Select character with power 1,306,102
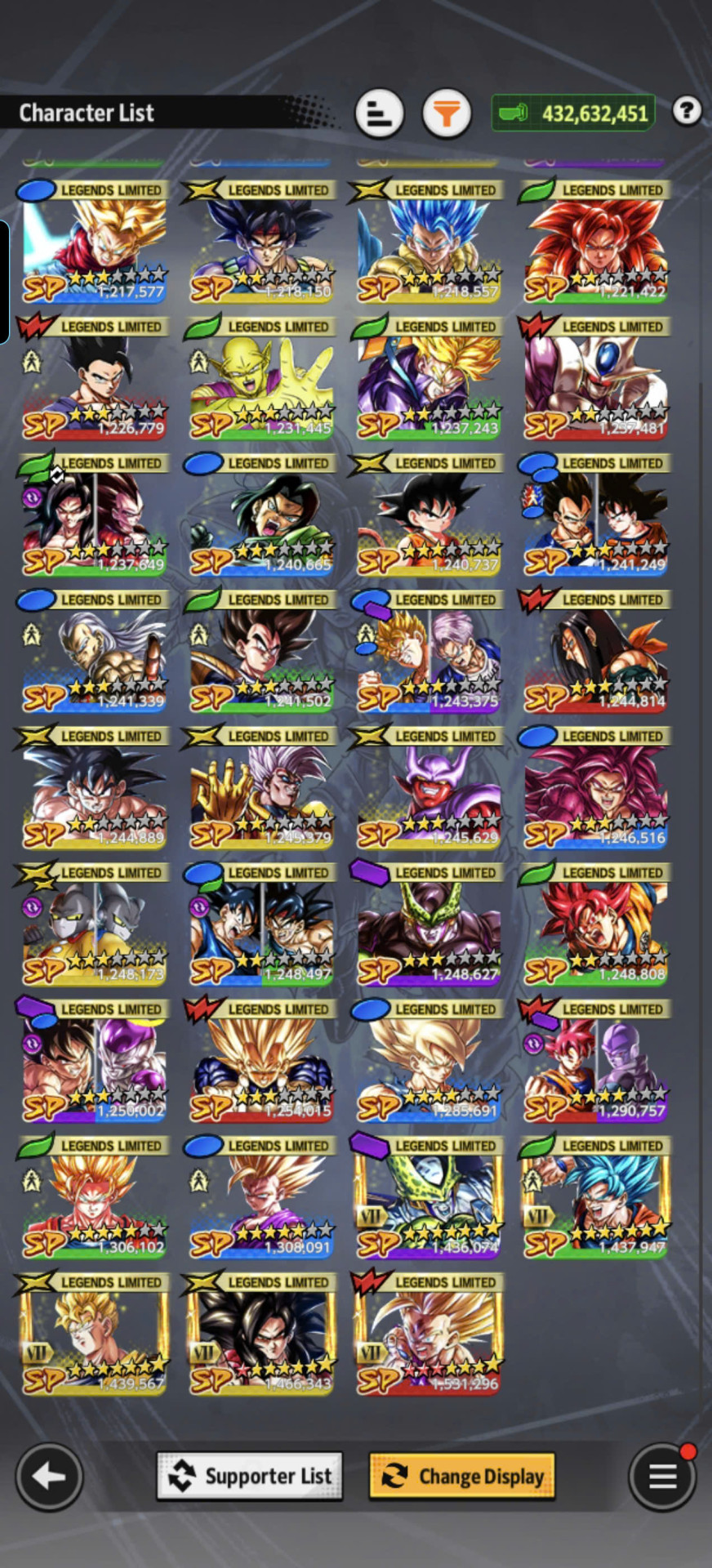This screenshot has width=712, height=1568. click(94, 1197)
